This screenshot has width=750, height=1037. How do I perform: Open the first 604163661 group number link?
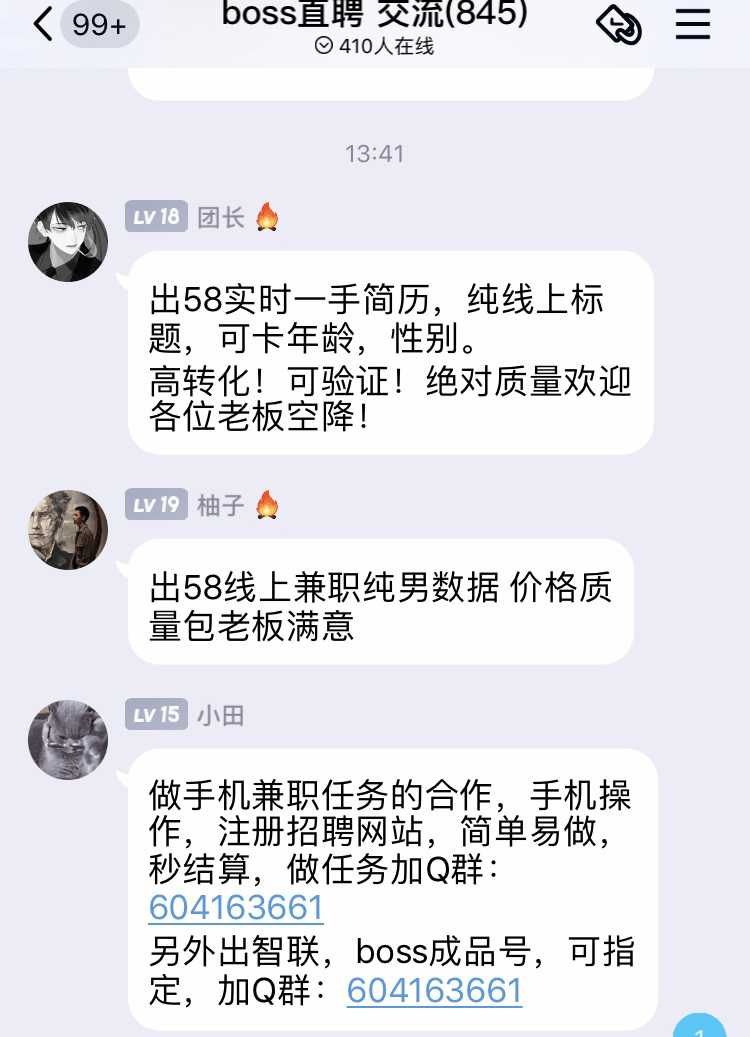click(236, 908)
